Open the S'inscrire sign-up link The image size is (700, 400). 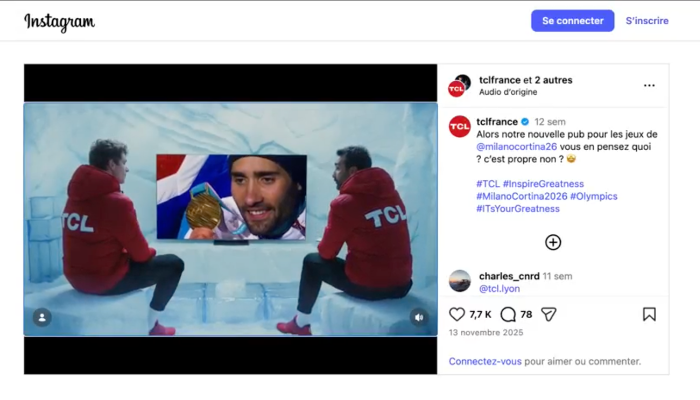[646, 20]
